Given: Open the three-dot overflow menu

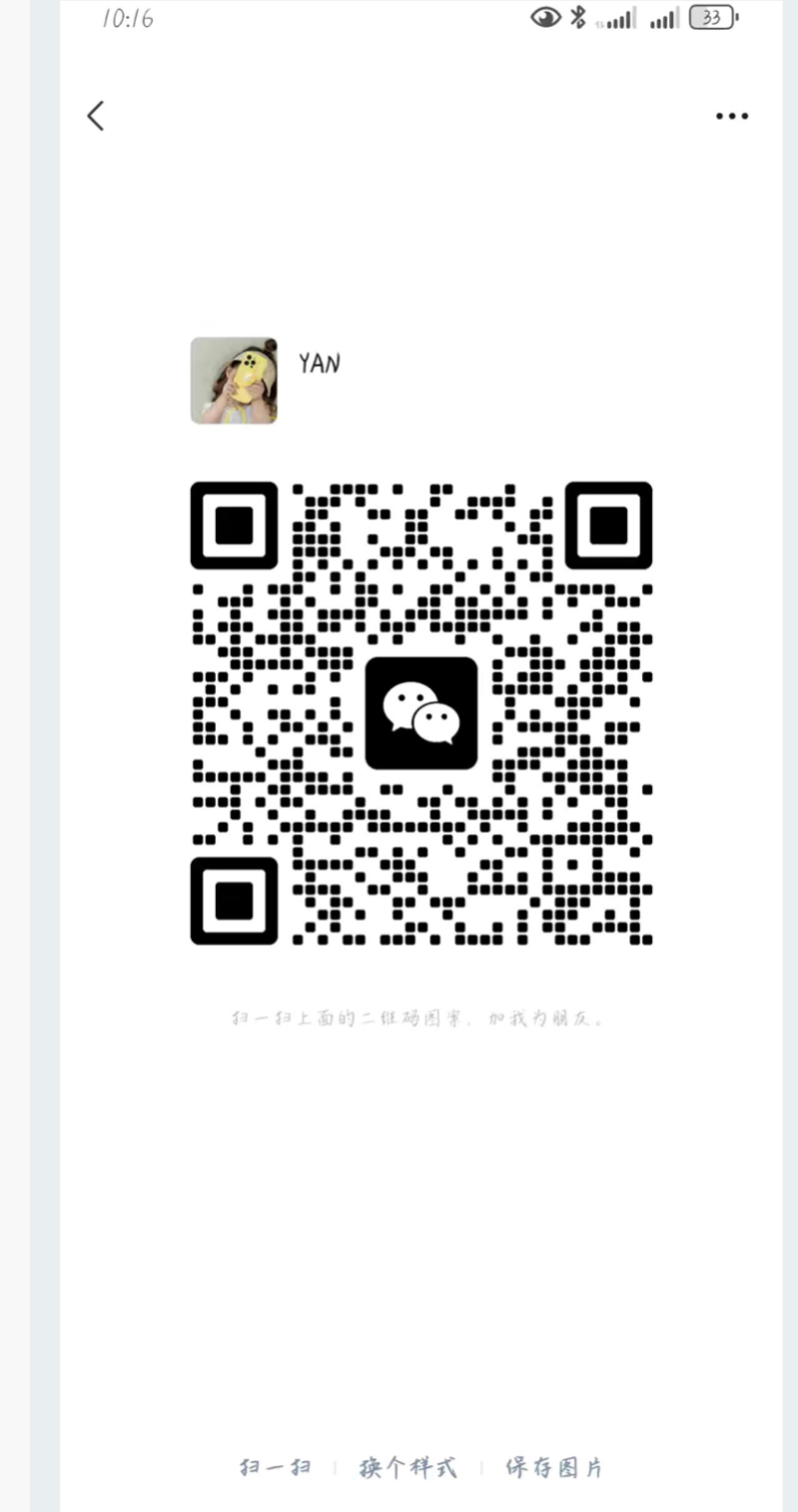Looking at the screenshot, I should click(x=732, y=116).
